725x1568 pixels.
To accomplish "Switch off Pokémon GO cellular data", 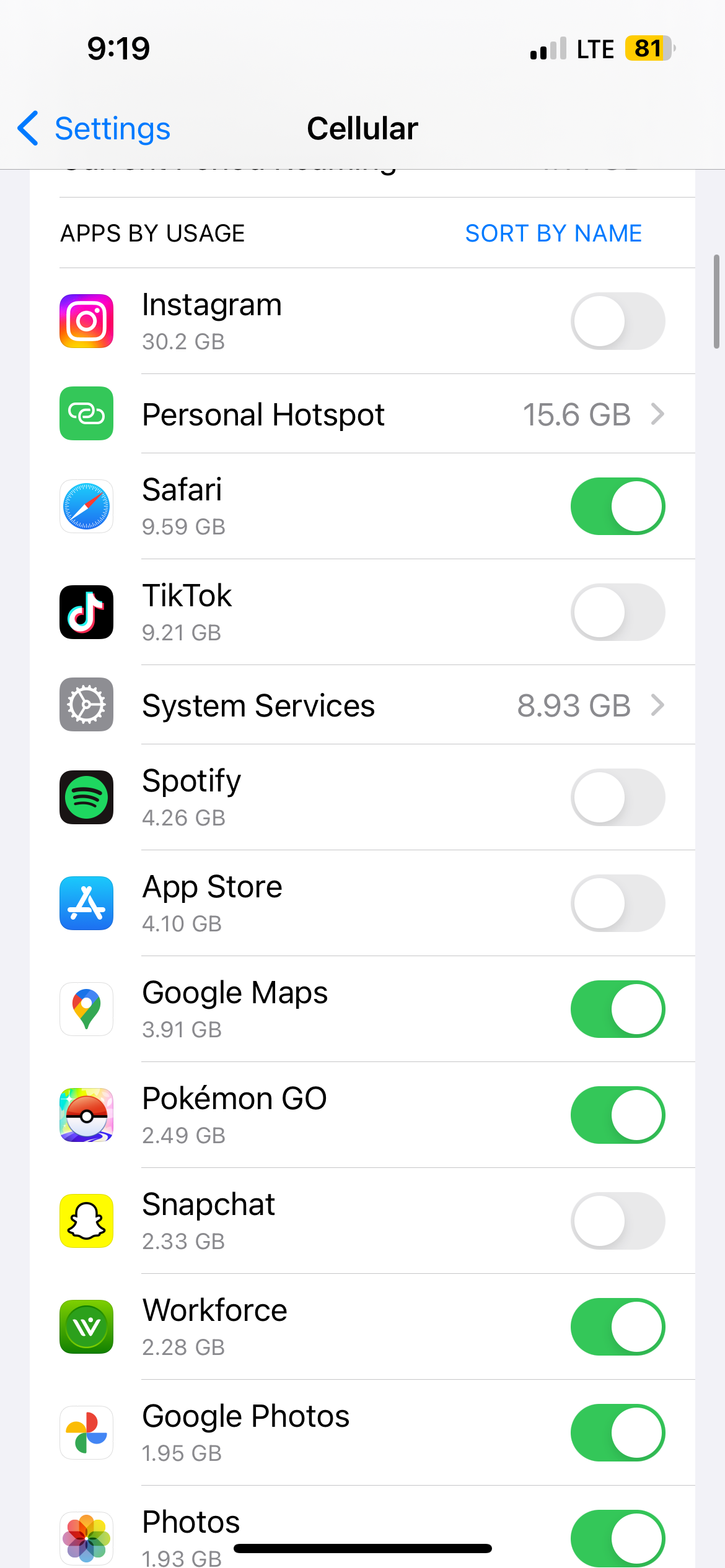I will 617,1115.
